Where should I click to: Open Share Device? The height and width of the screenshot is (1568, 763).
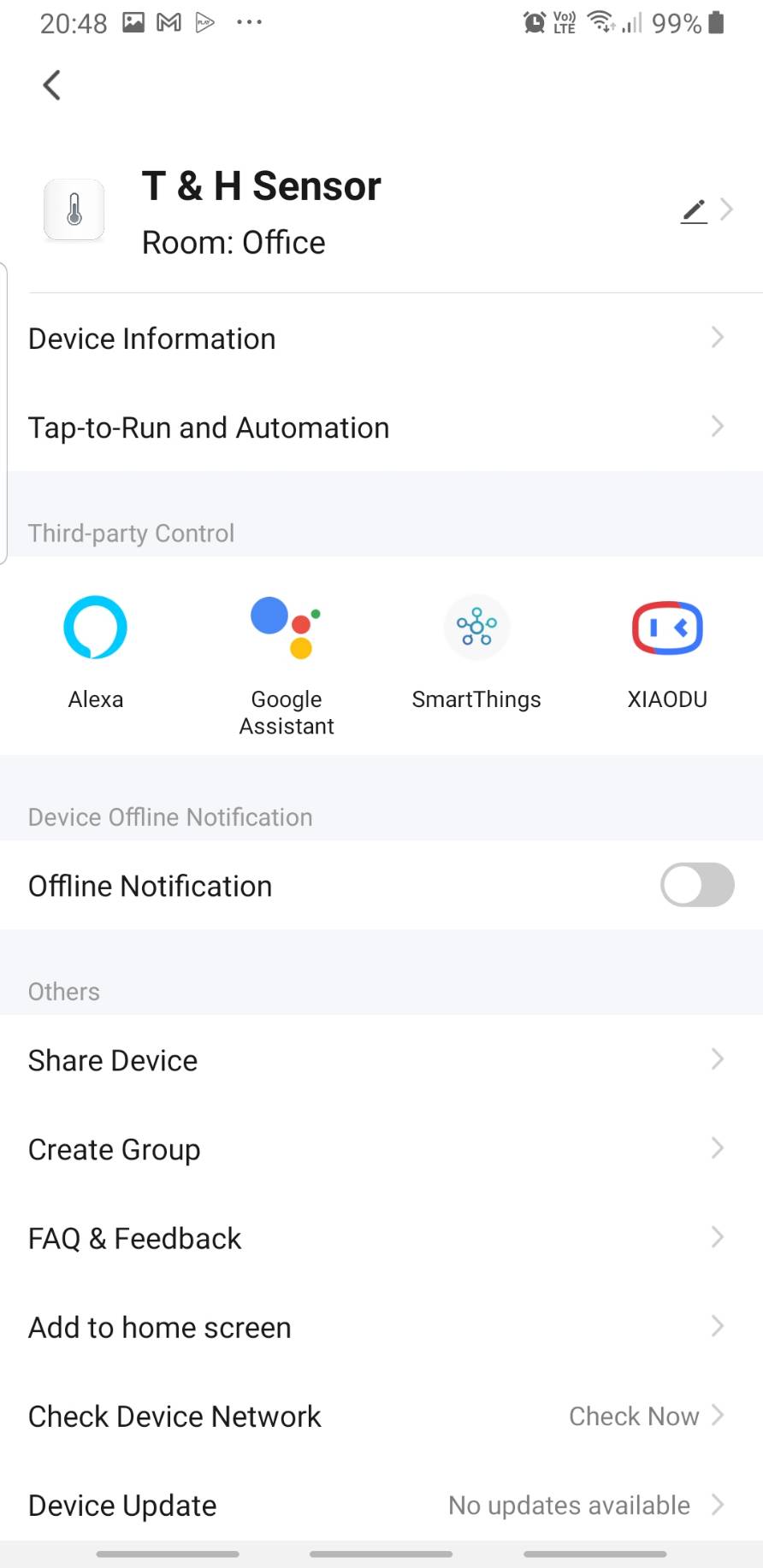coord(376,1060)
